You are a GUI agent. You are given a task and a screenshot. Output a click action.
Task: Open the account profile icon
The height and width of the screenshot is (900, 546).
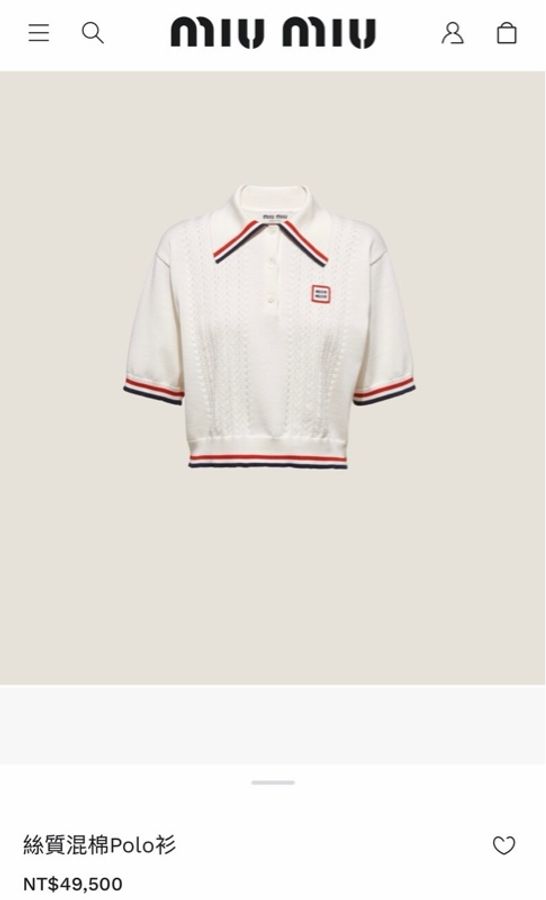(x=452, y=33)
